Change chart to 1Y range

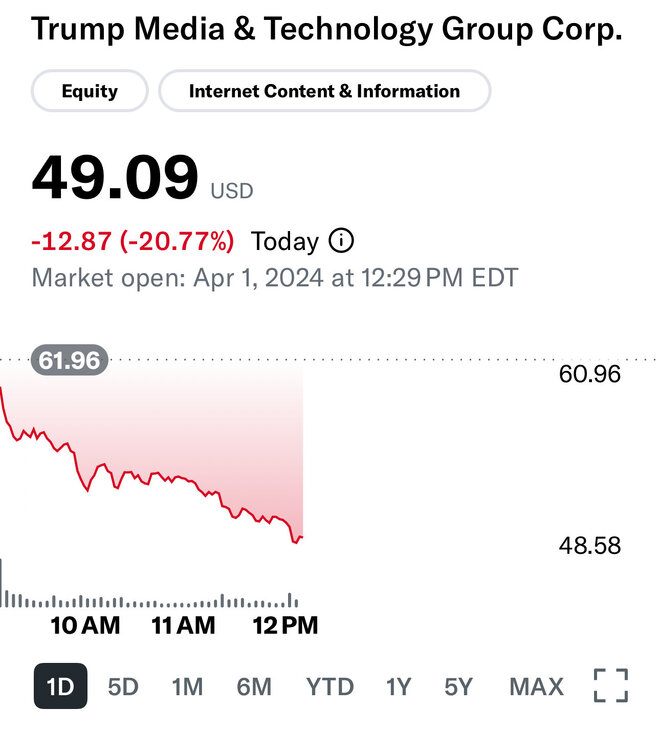398,687
